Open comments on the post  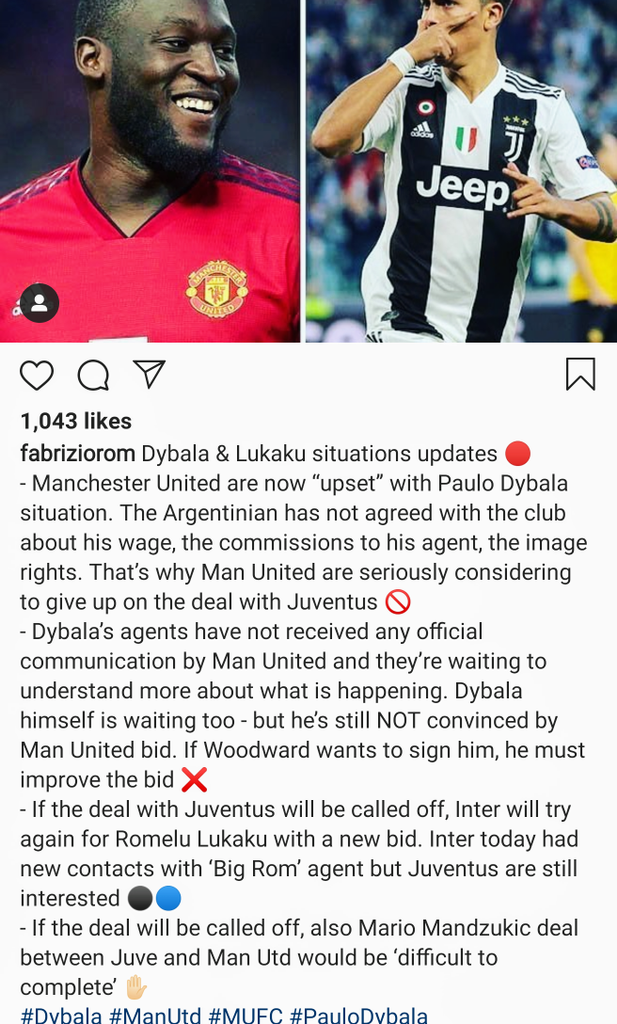point(93,375)
